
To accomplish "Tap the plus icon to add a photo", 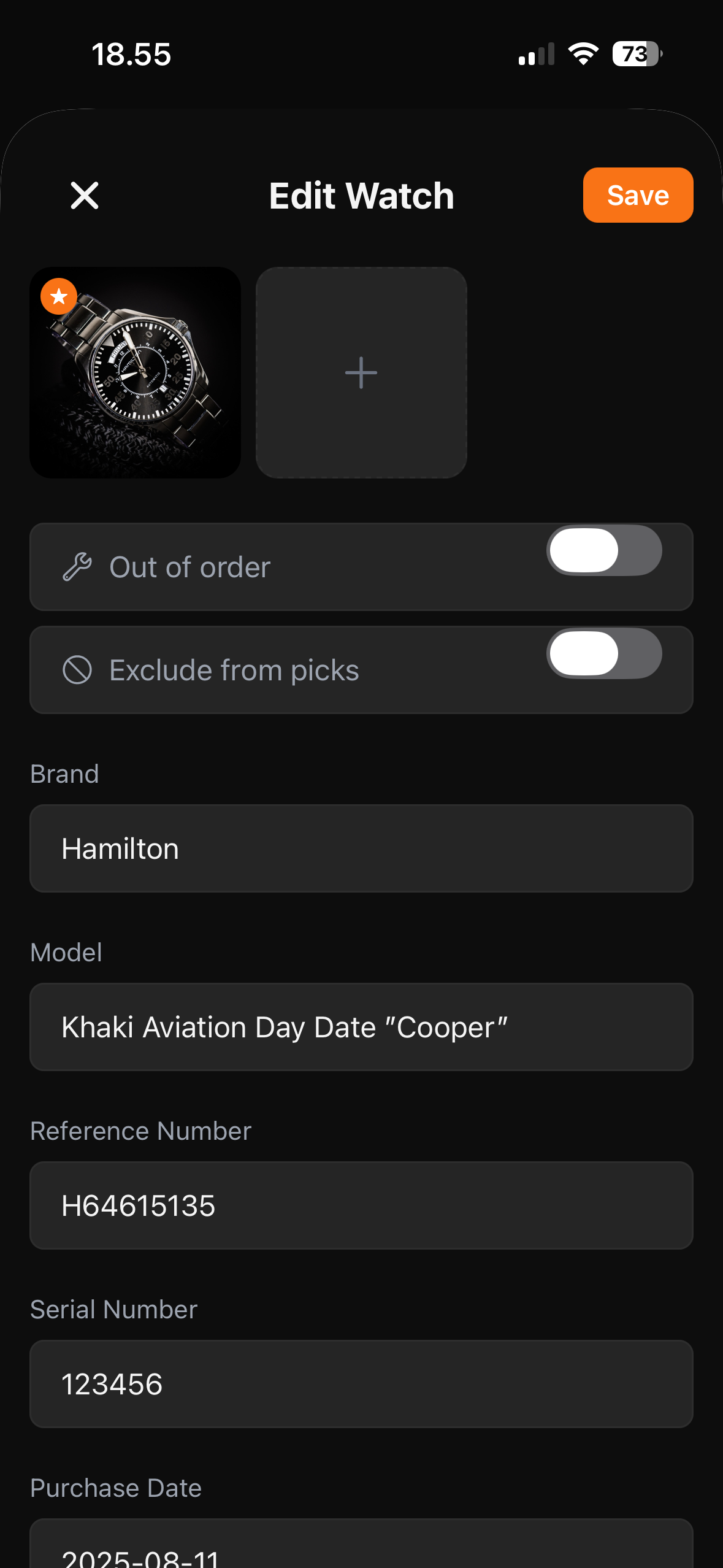I will [361, 371].
